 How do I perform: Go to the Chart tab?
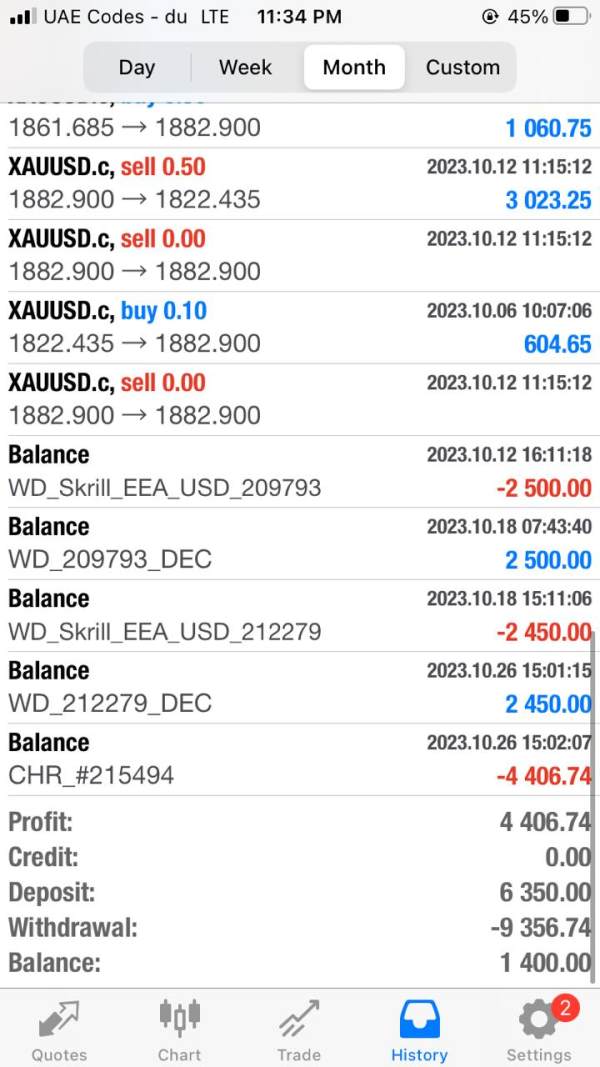tap(180, 1030)
